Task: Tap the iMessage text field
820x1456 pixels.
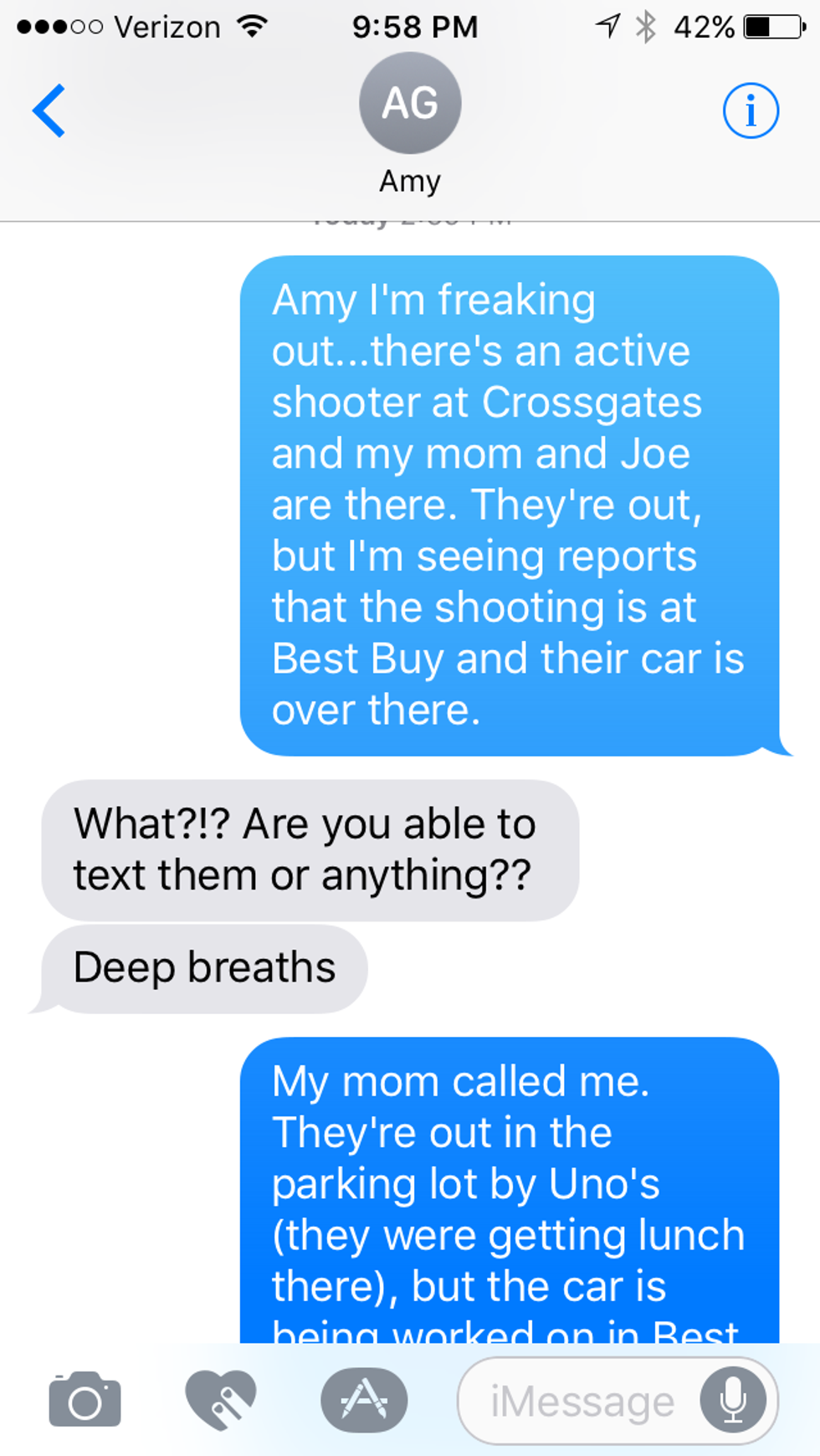Action: pos(581,1402)
